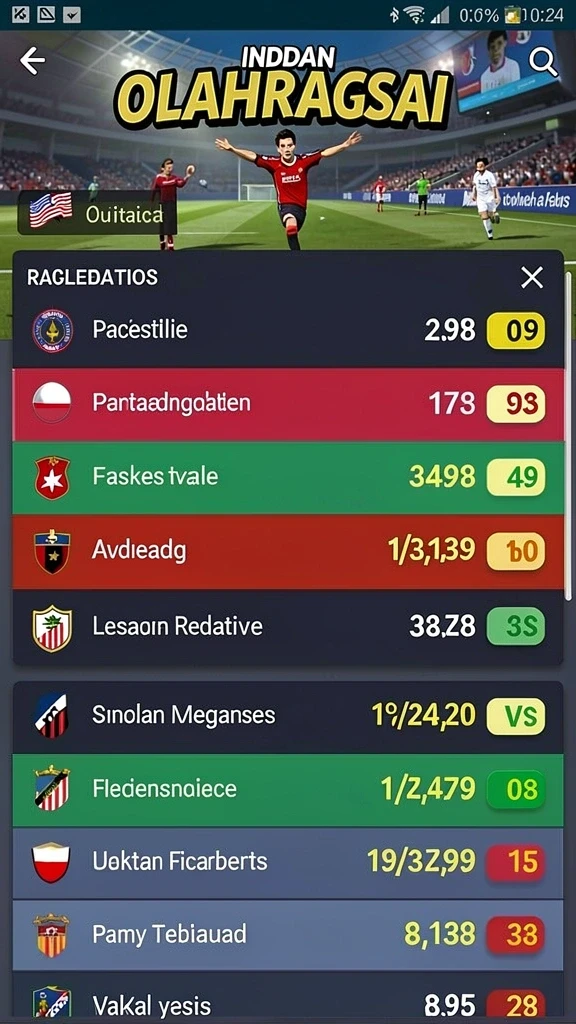Viewport: 576px width, 1024px height.
Task: Open the Pantaadngoatien row
Action: pos(288,404)
